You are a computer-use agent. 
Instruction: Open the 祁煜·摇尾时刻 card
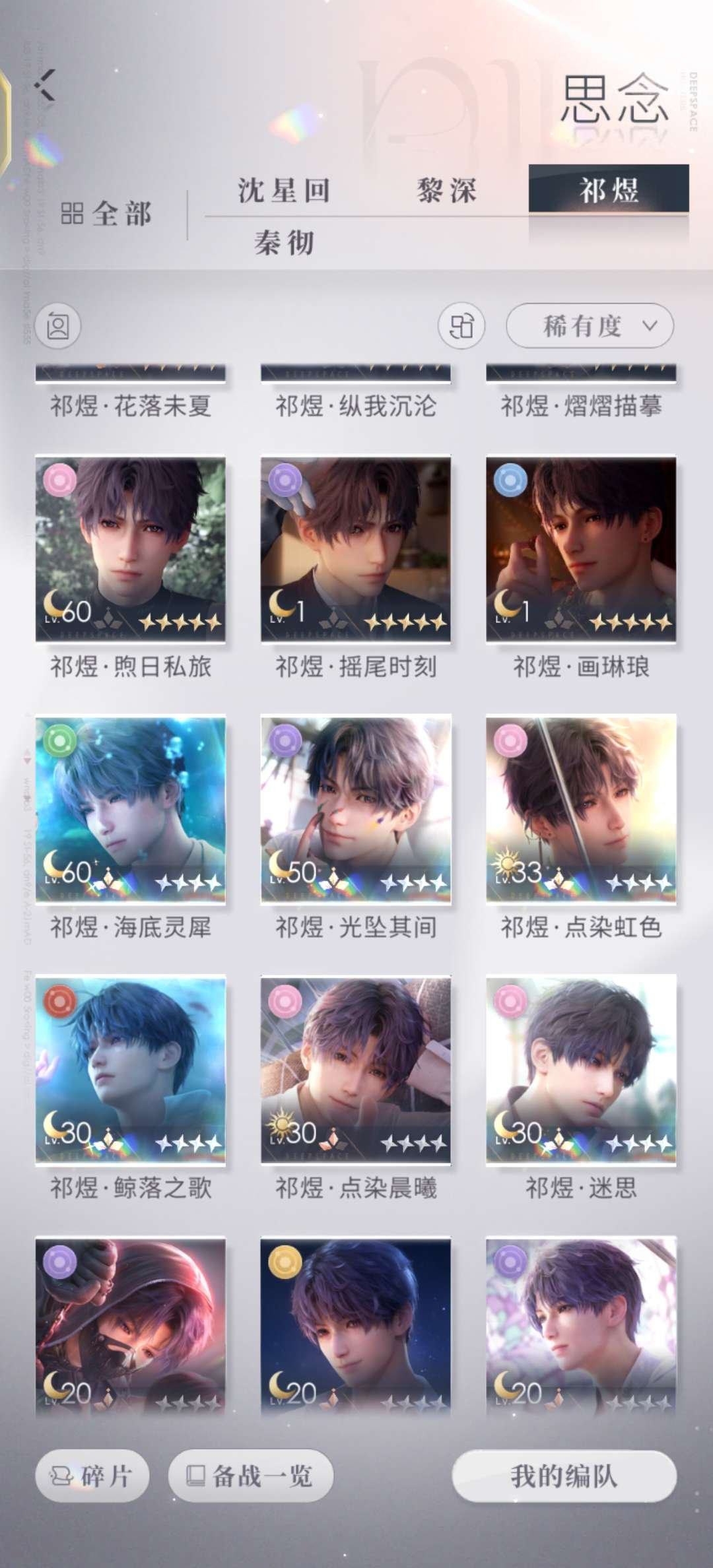pyautogui.click(x=355, y=549)
